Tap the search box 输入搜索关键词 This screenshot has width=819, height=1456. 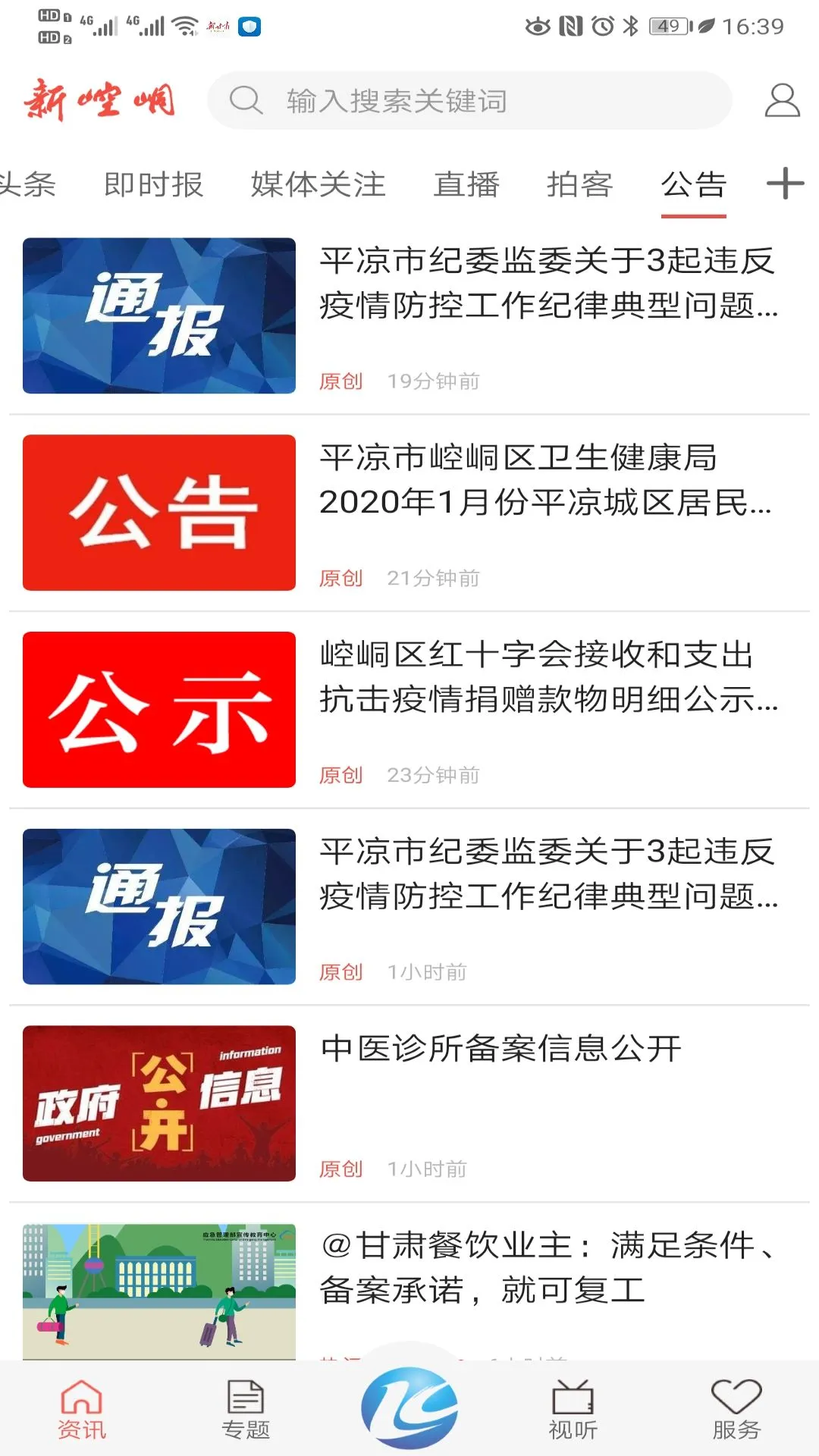tap(469, 100)
